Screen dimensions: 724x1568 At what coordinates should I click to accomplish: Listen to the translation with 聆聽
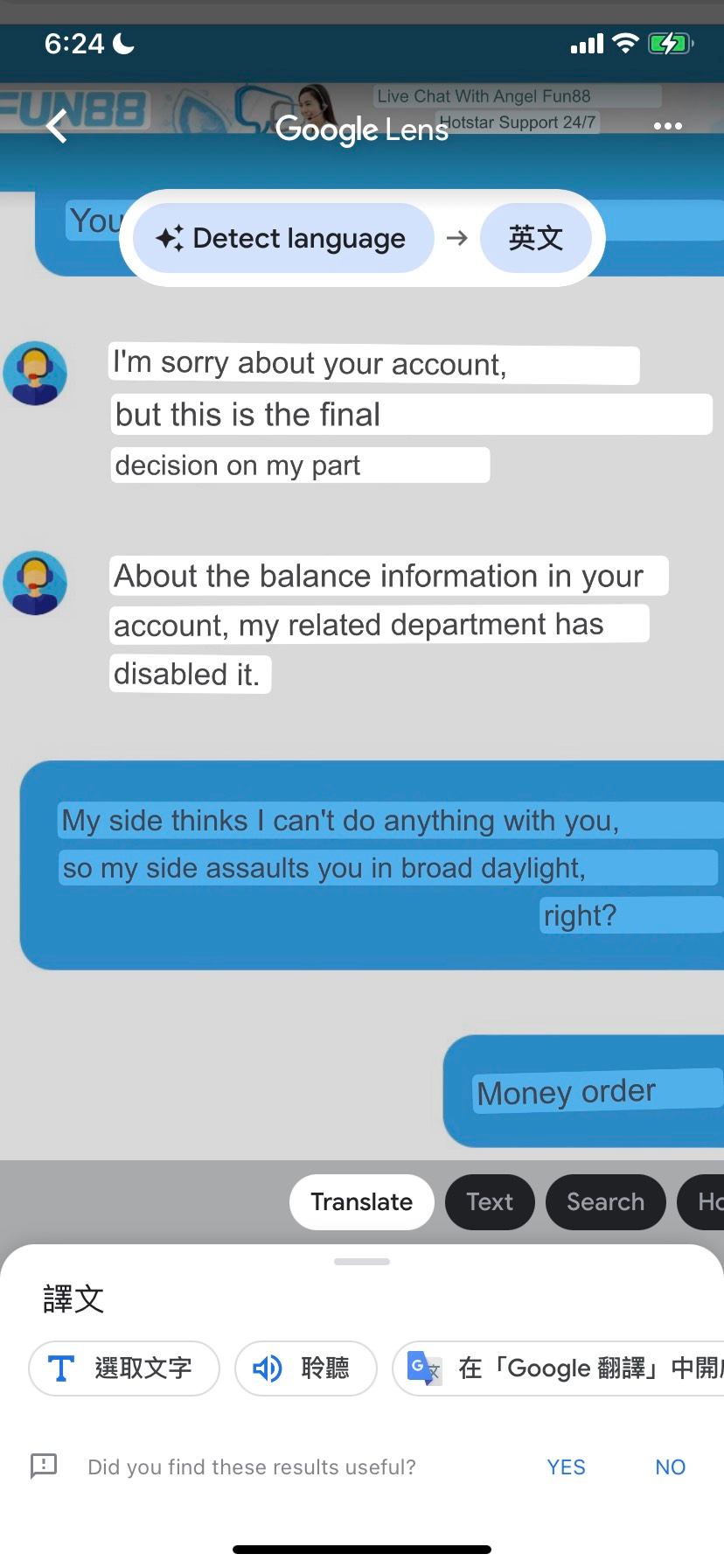click(x=305, y=1368)
